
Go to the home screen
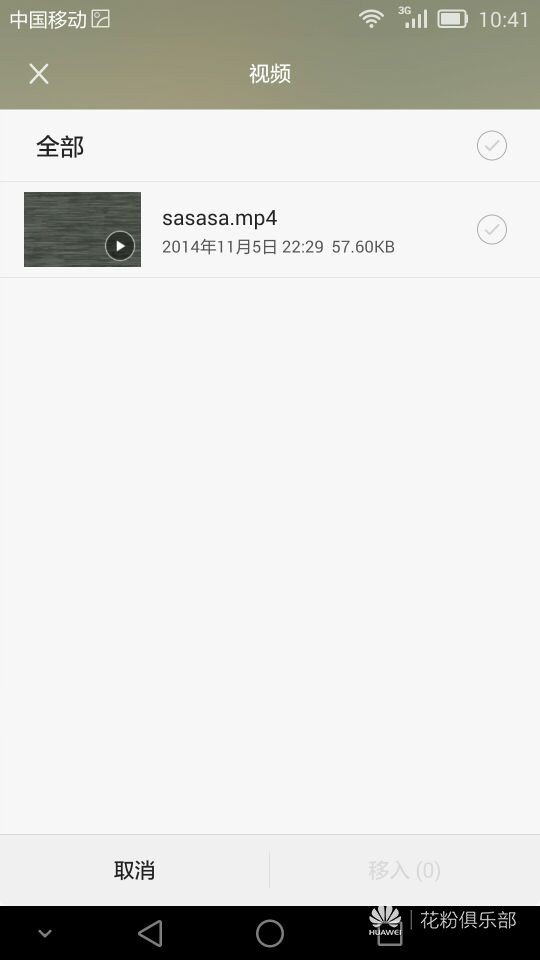click(x=270, y=933)
